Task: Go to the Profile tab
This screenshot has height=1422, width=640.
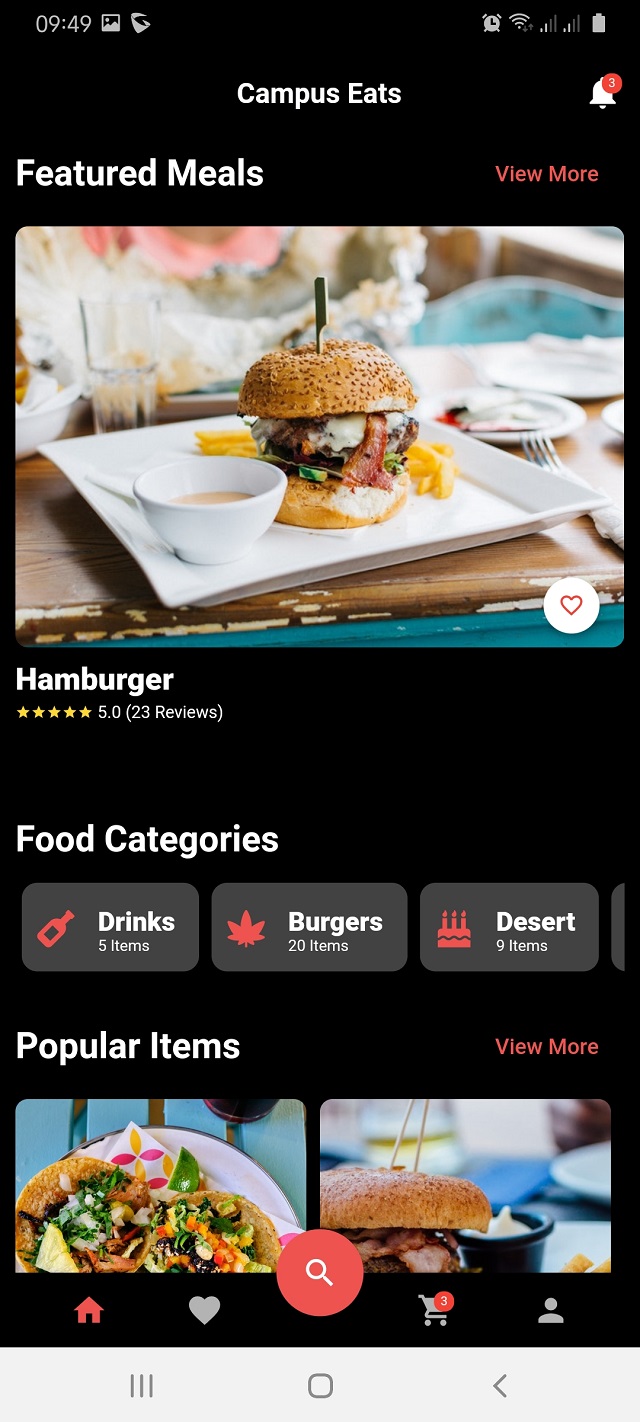Action: (551, 1310)
